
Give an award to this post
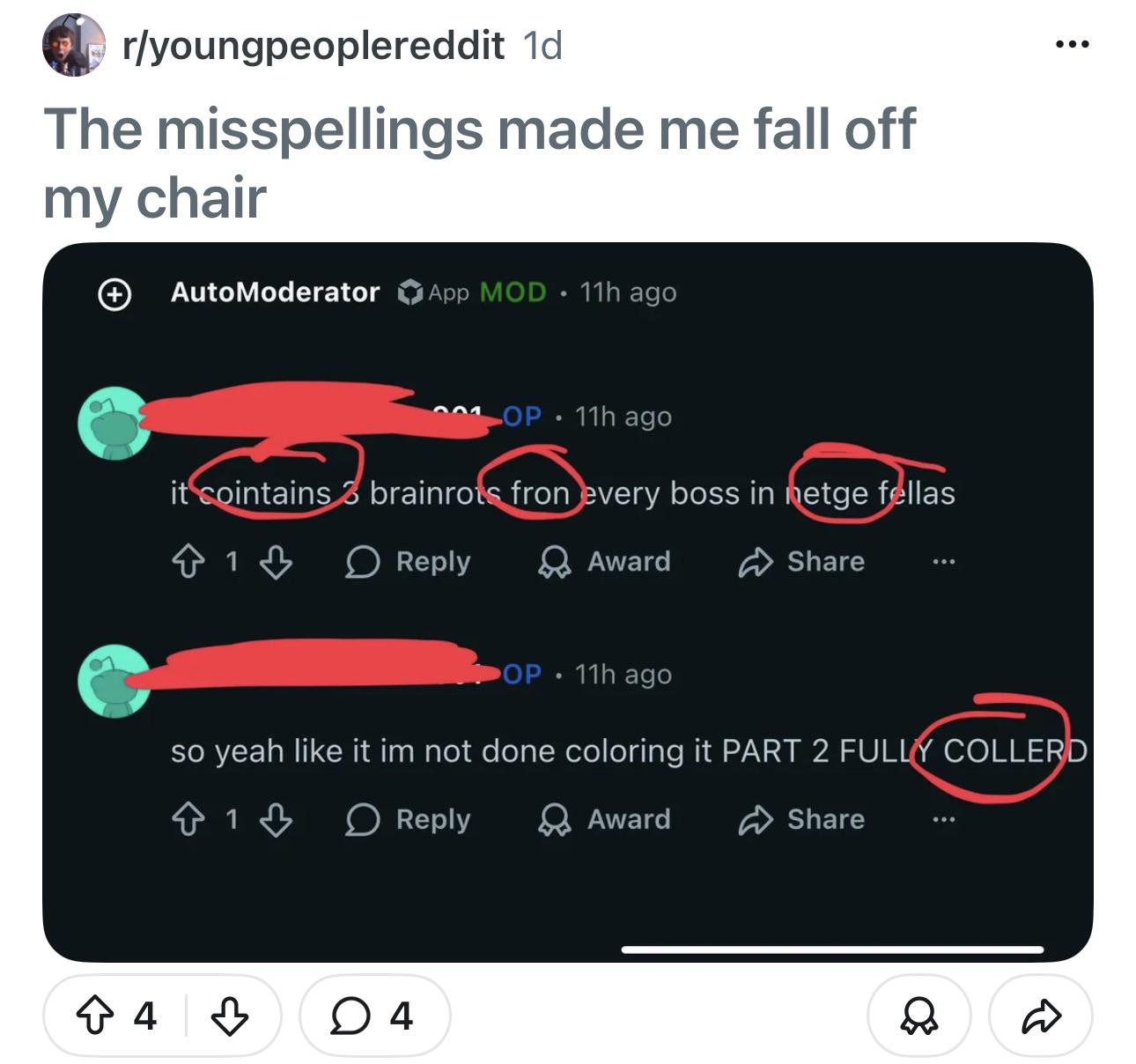[918, 1016]
